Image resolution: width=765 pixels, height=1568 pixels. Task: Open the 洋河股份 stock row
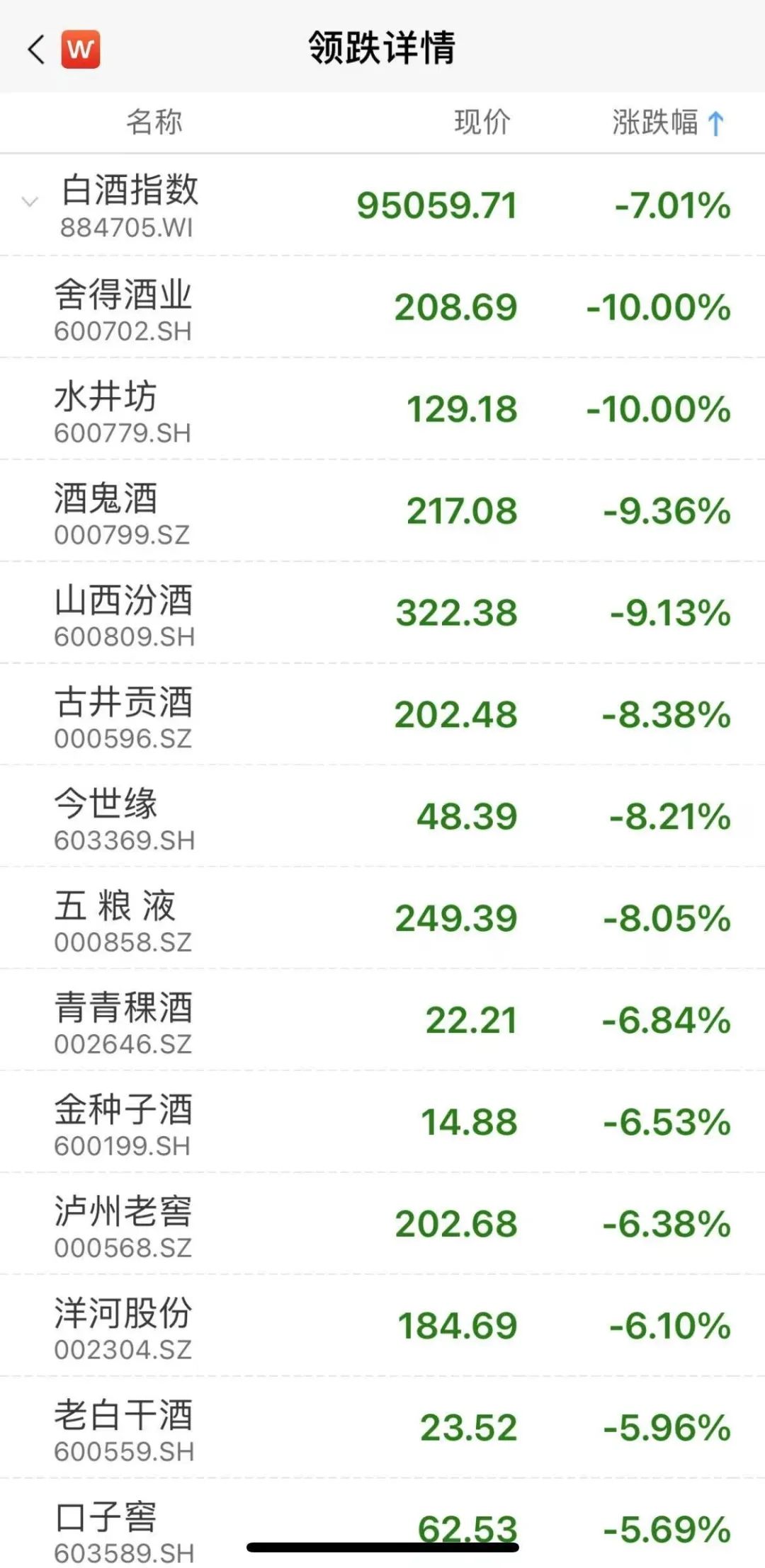point(382,1326)
